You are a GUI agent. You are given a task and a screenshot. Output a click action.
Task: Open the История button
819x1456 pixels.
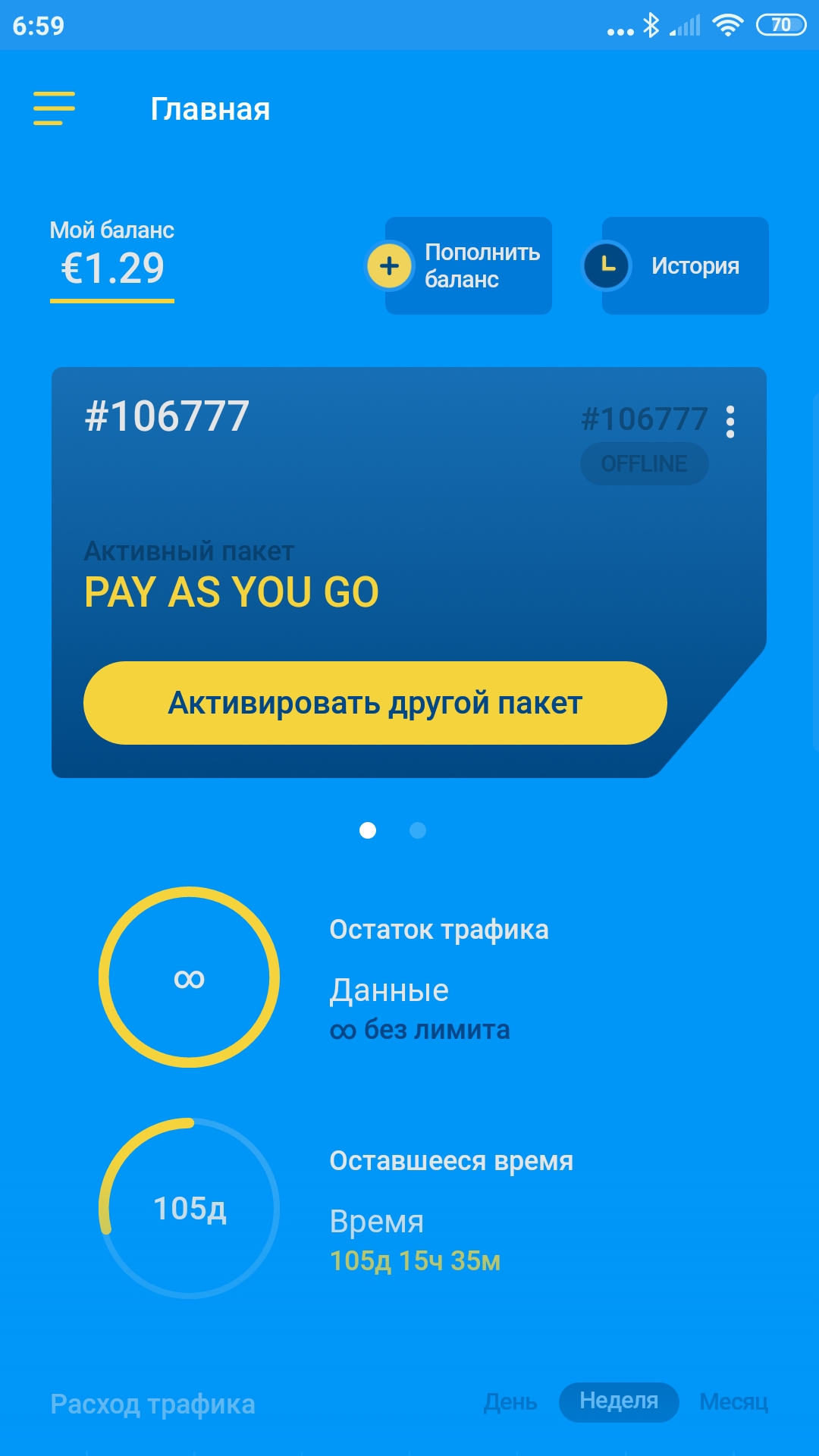(x=676, y=266)
